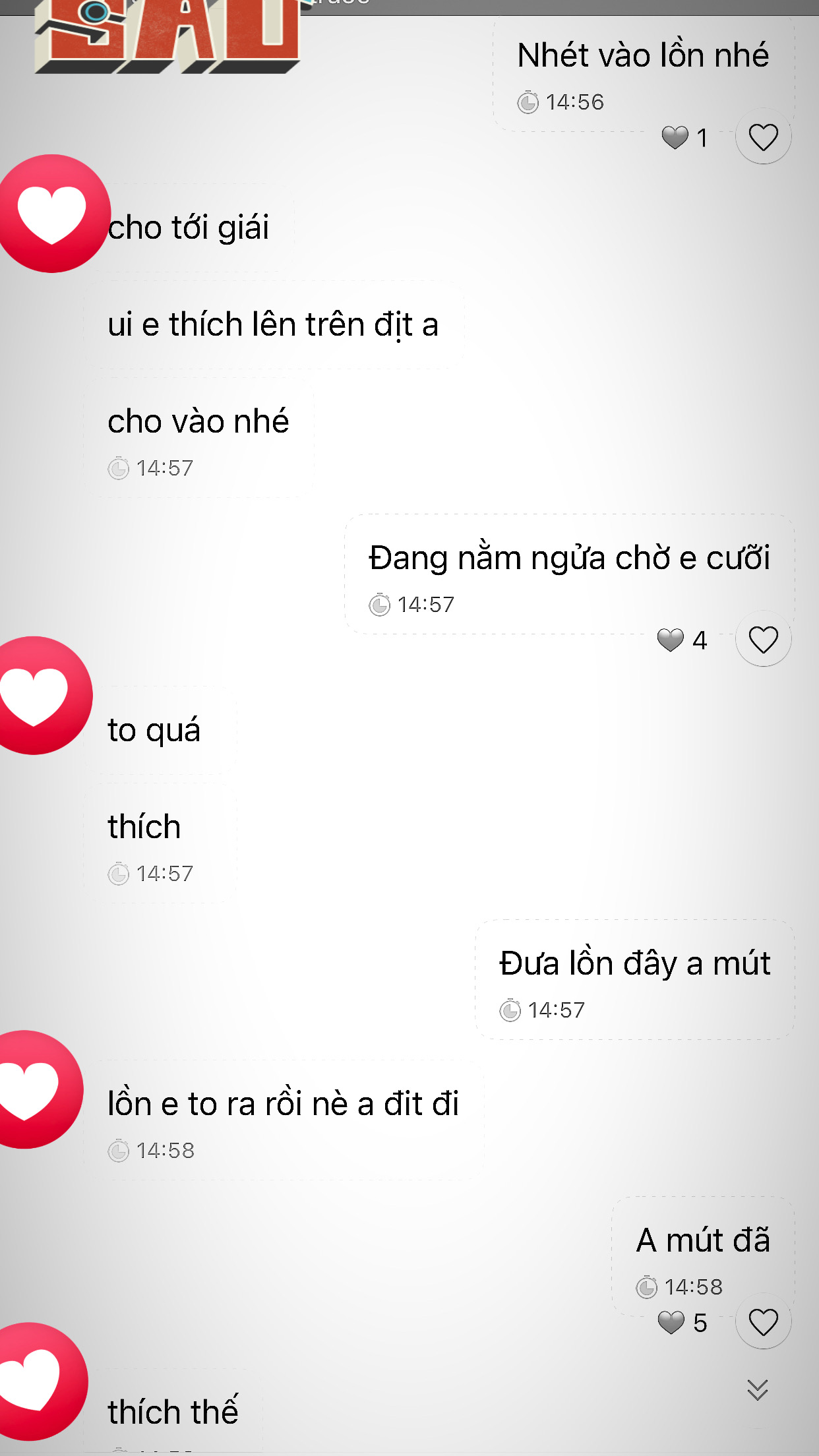Like the message 'Đang nằm ngửa chờ e cưỡi'
This screenshot has height=1456, width=819.
pyautogui.click(x=763, y=639)
